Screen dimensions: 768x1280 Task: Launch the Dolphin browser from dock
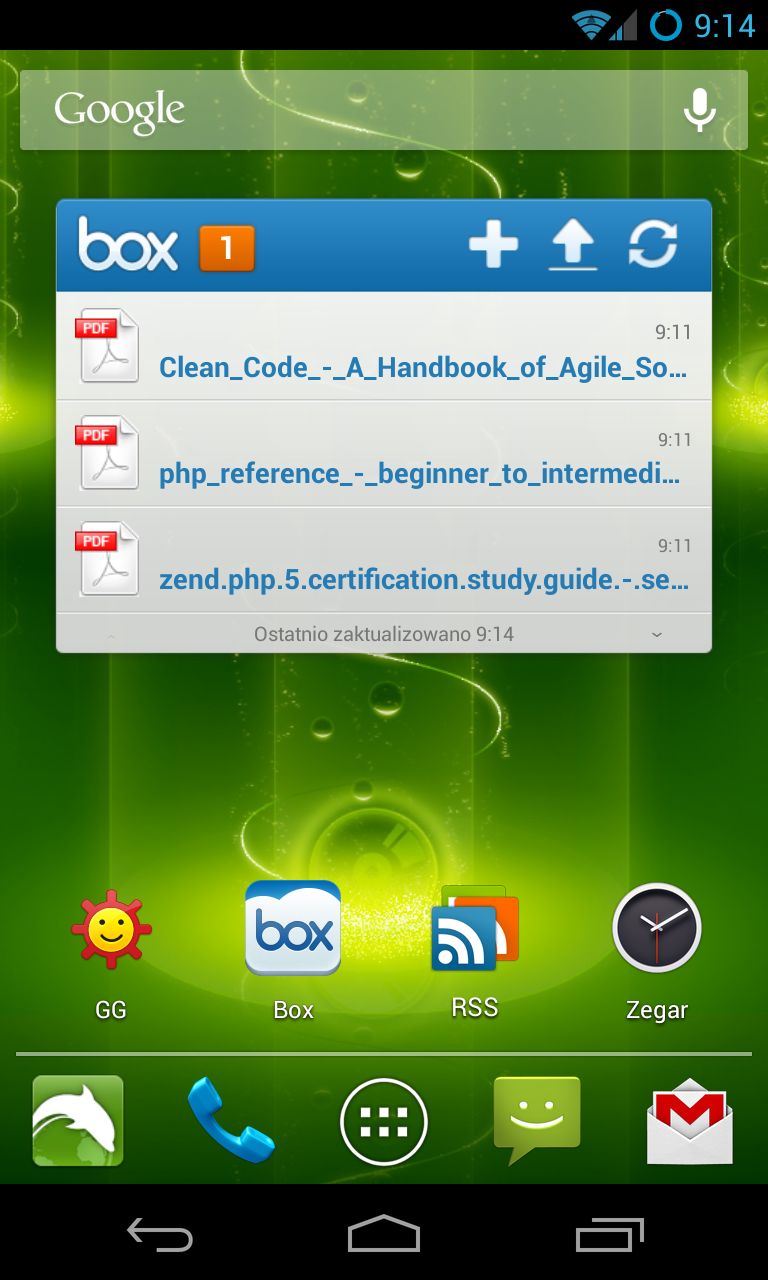(78, 1121)
